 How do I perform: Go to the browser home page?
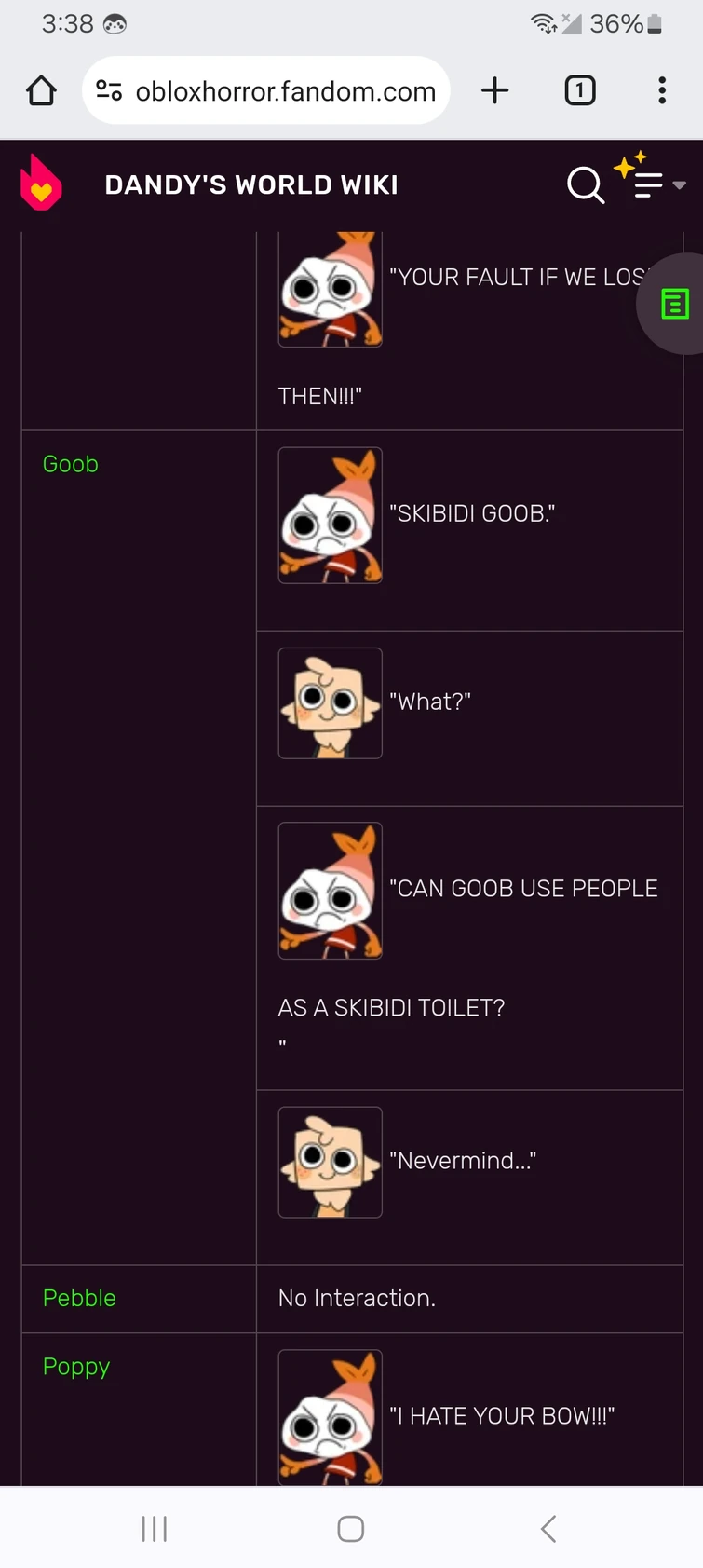click(41, 90)
